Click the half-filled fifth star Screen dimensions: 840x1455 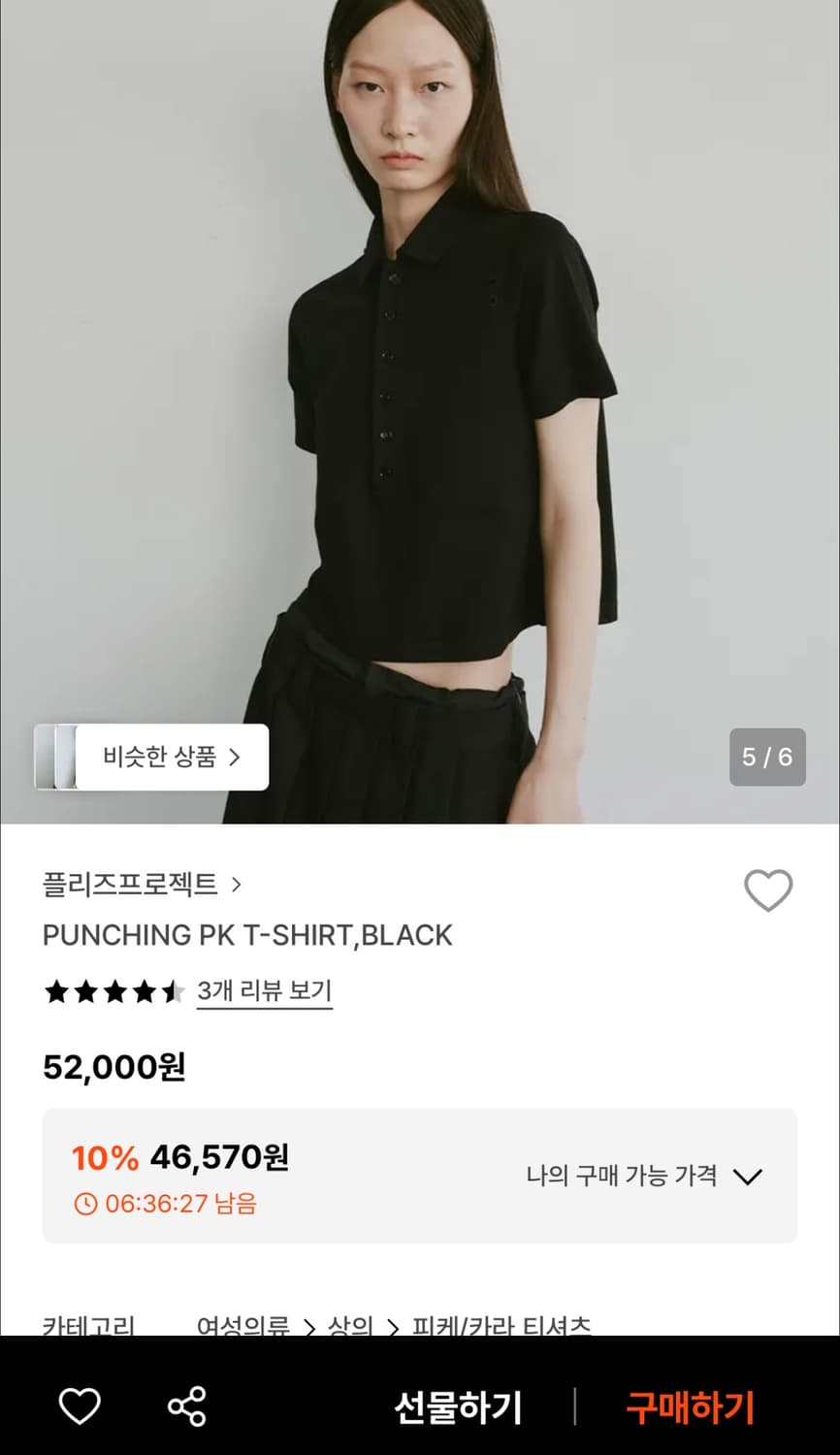(173, 991)
